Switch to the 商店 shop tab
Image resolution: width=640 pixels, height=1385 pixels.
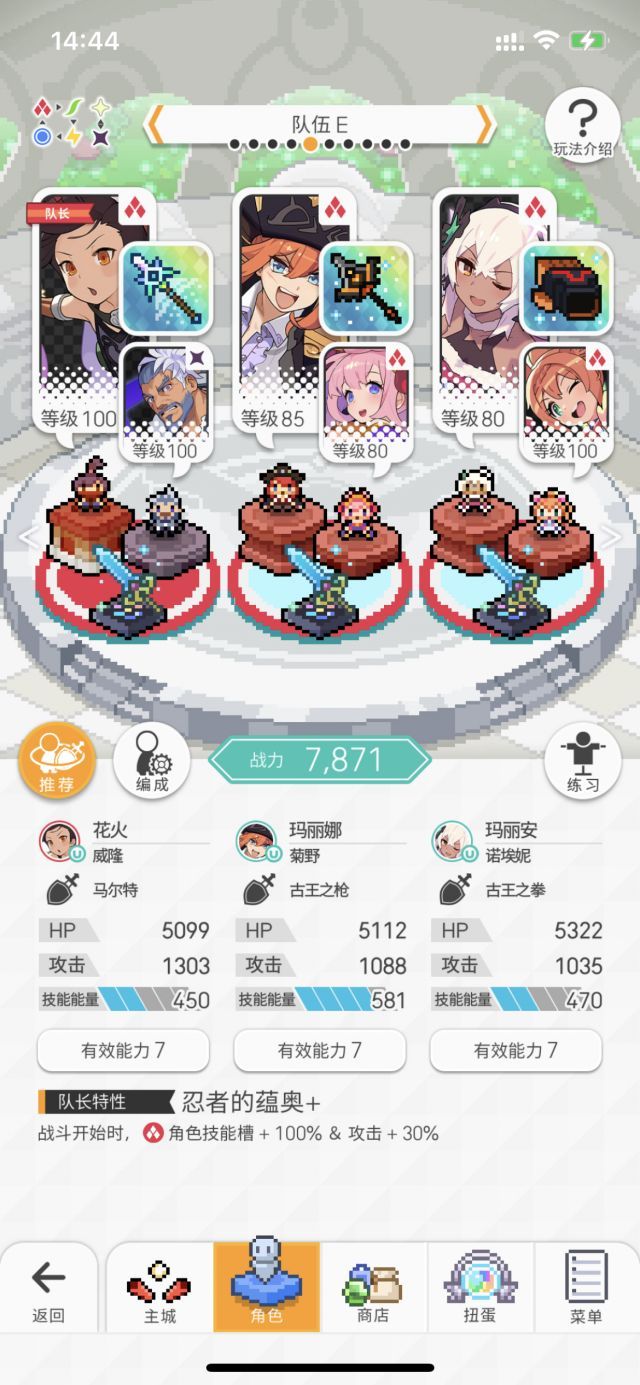pyautogui.click(x=372, y=1290)
